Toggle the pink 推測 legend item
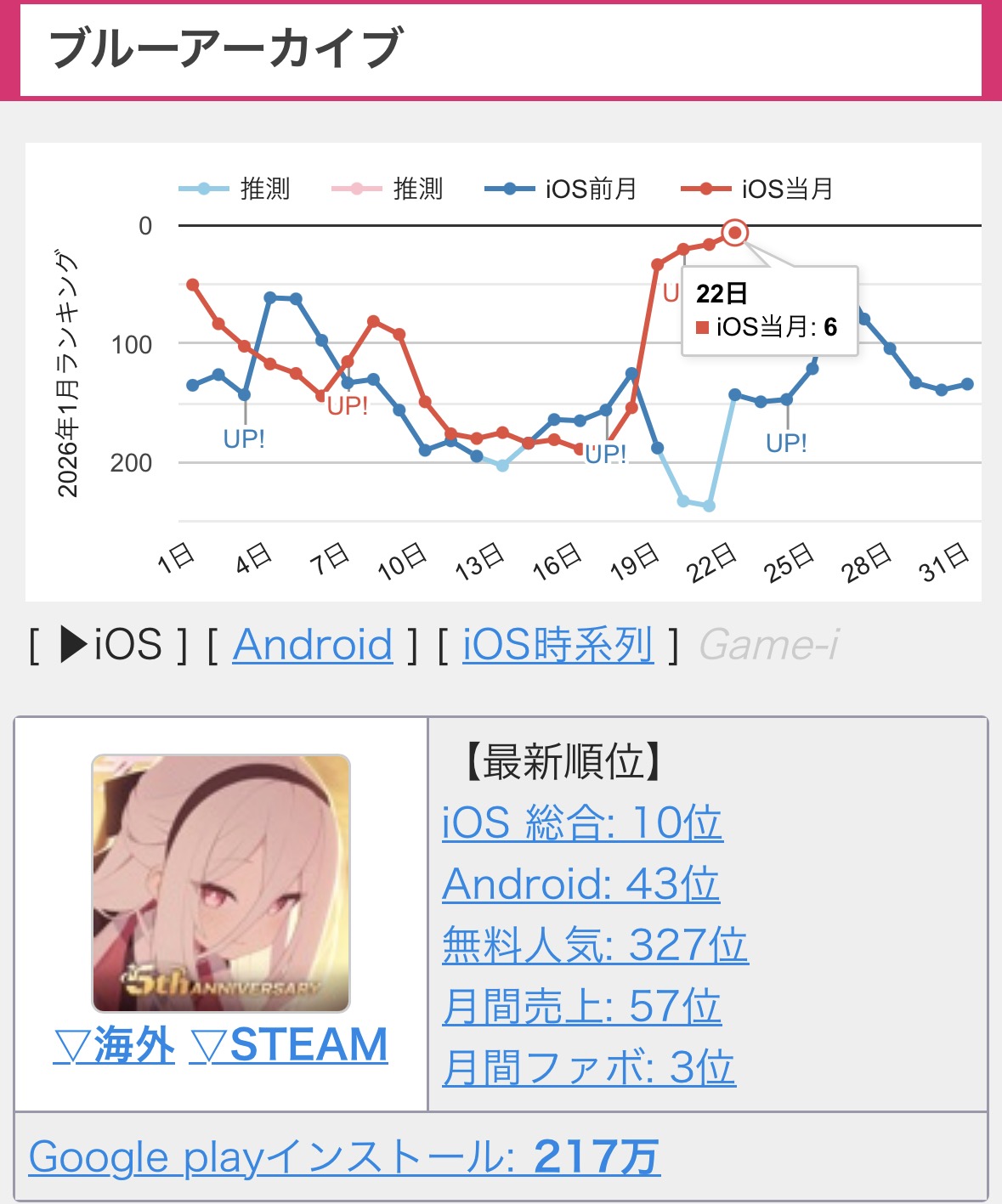The width and height of the screenshot is (1002, 1204). point(388,189)
